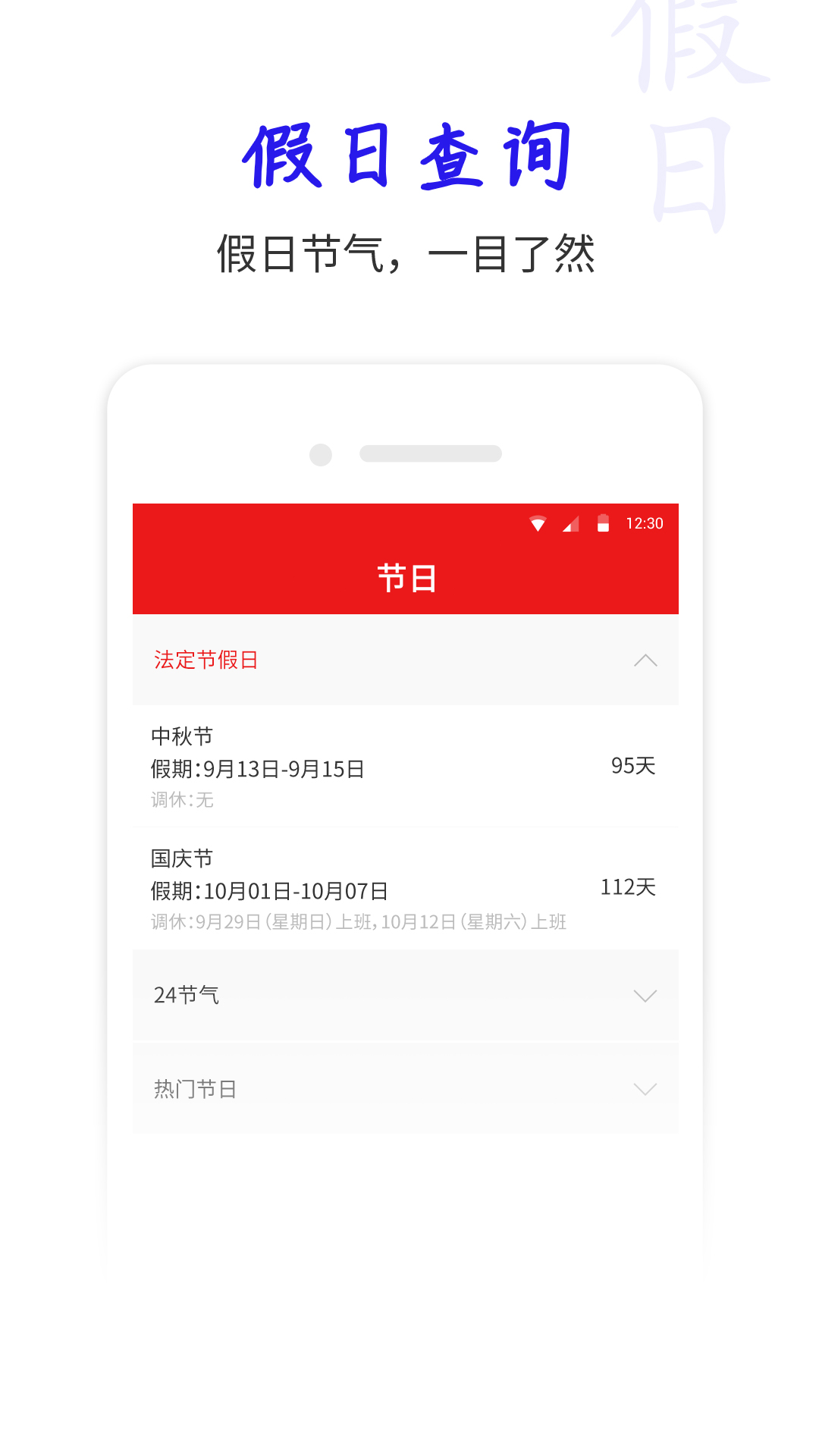The width and height of the screenshot is (819, 1456).
Task: Tap the cellular signal icon
Action: (x=570, y=522)
